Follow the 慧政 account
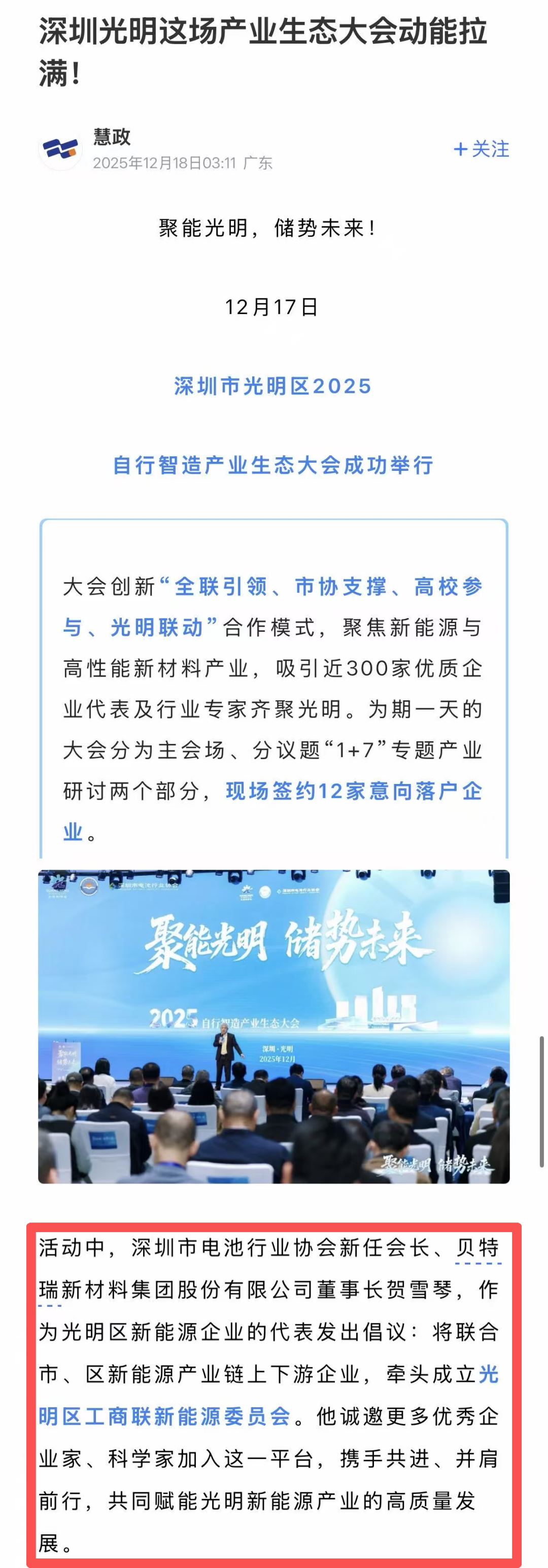The width and height of the screenshot is (548, 1568). point(481,149)
